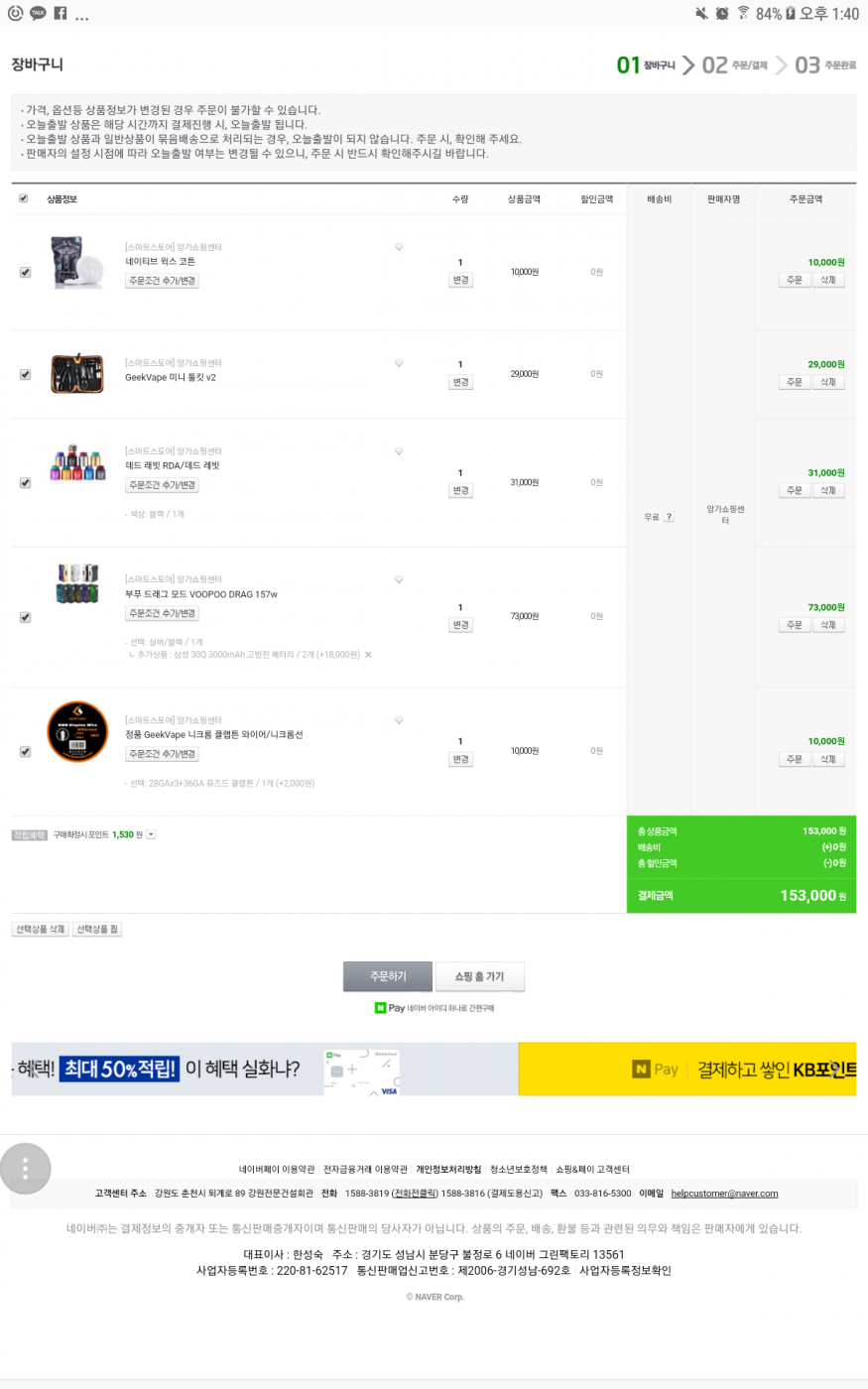Open the helpcustomer@naver.com email link
Screen dimensions: 868x1389
724,1194
